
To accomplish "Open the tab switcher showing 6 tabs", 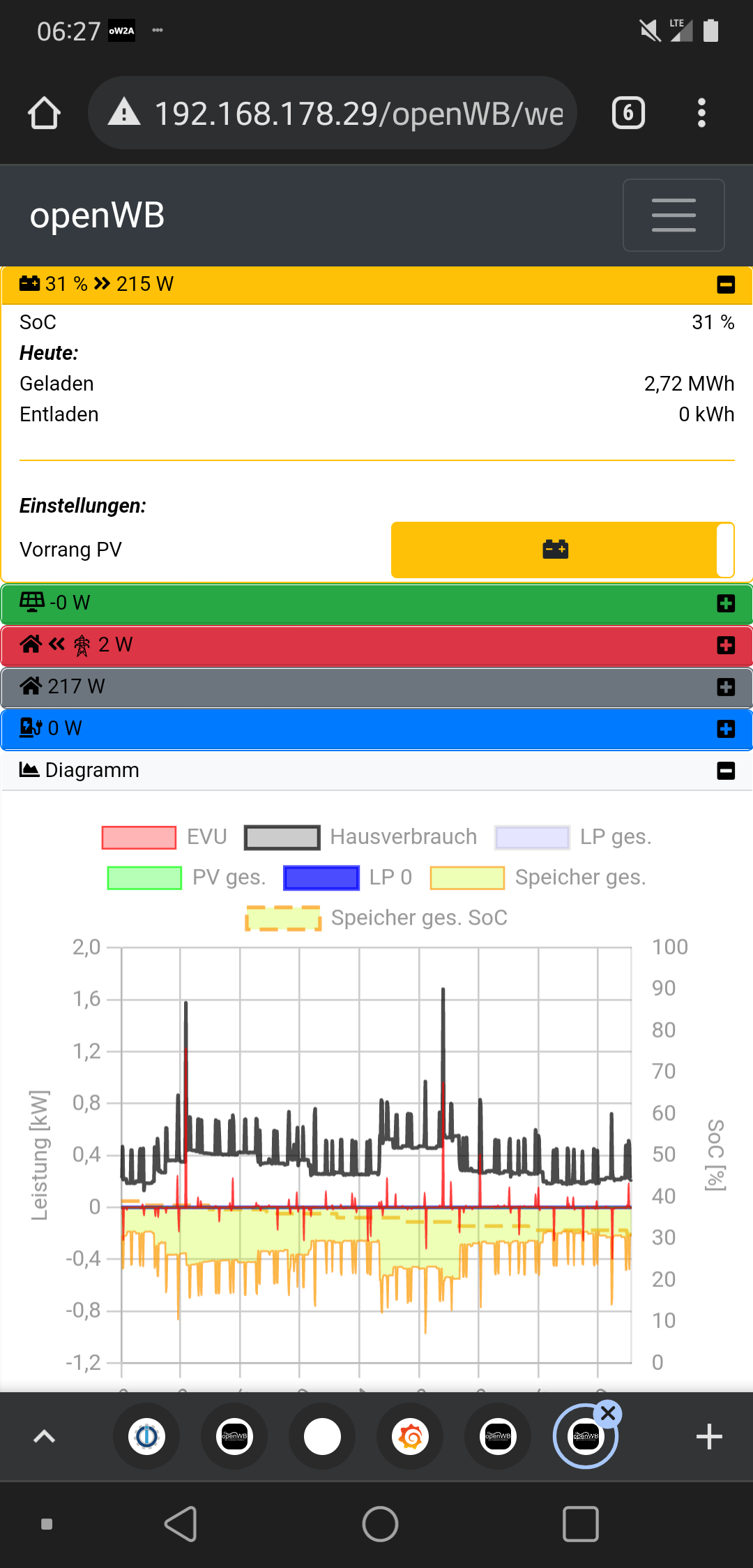I will pyautogui.click(x=628, y=113).
